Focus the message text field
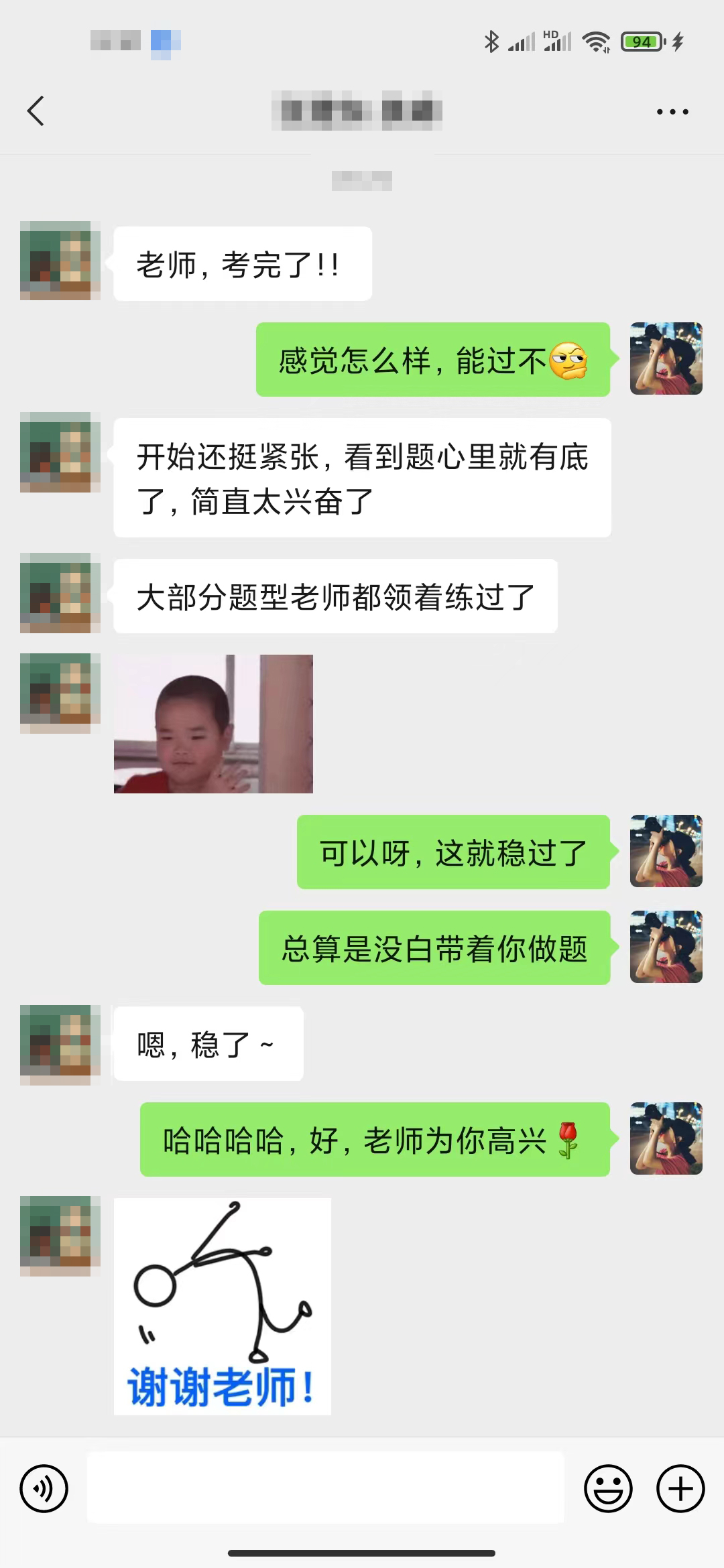Screen dimensions: 724x1568 pos(325,1488)
